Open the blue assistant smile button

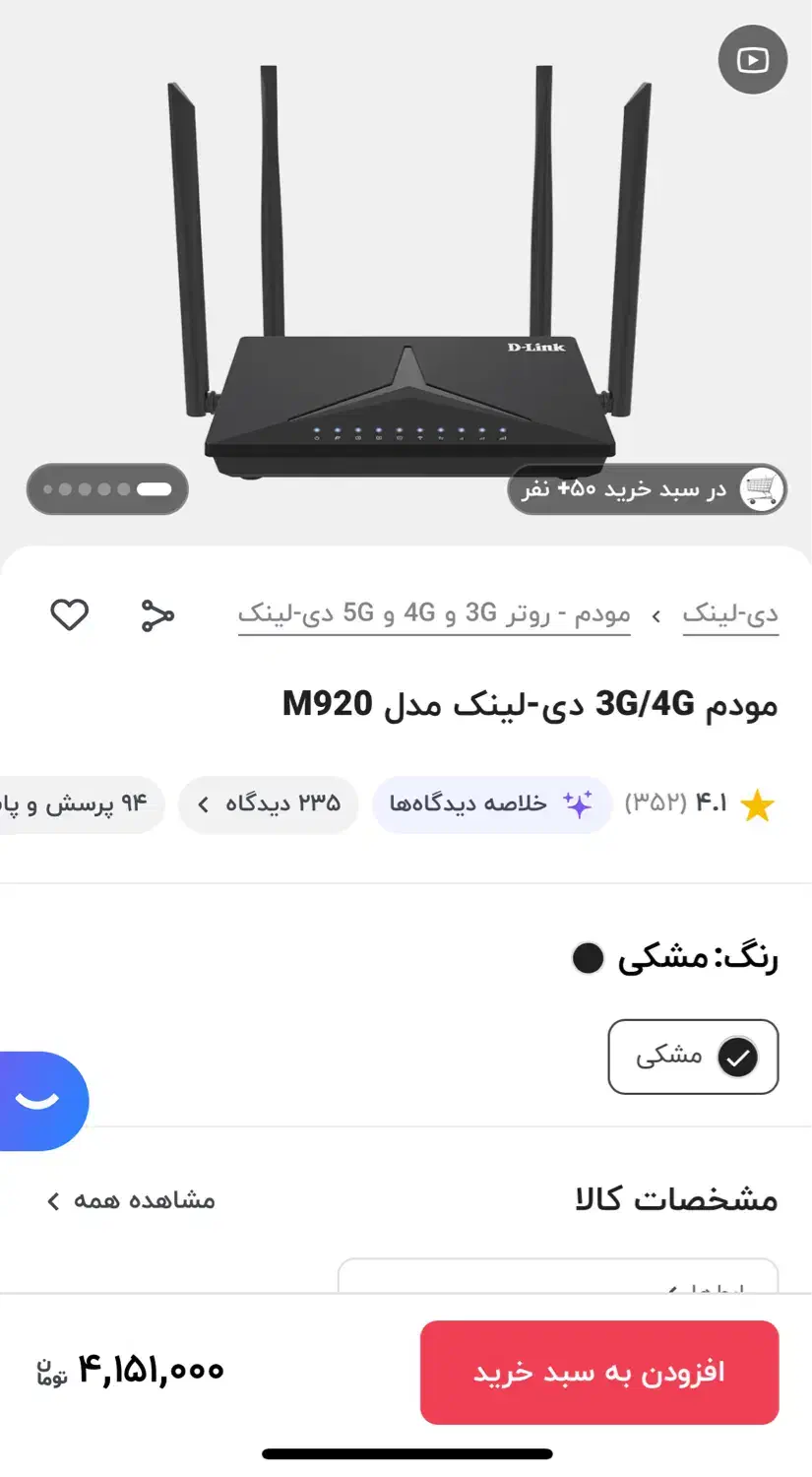coord(39,1101)
